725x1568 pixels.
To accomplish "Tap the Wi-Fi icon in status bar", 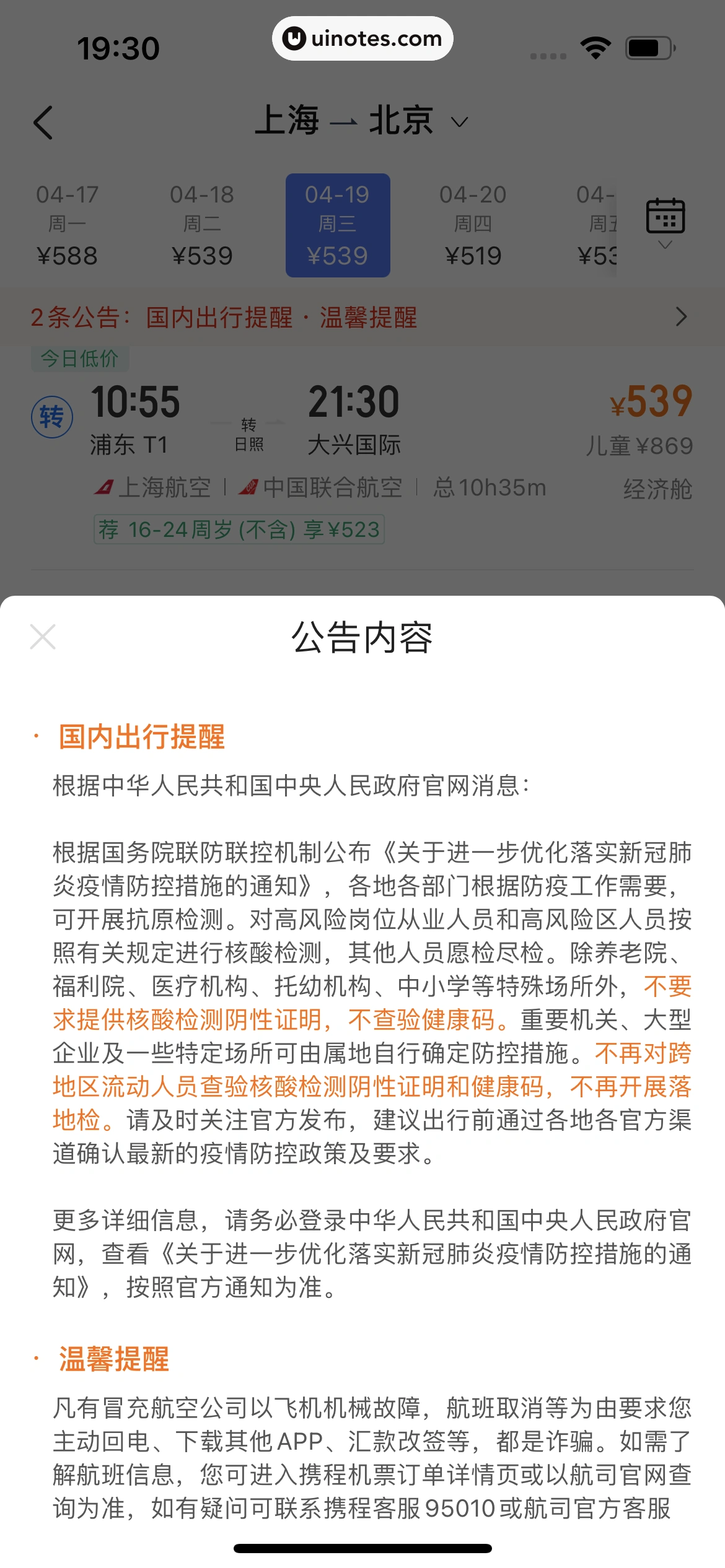I will tap(595, 46).
